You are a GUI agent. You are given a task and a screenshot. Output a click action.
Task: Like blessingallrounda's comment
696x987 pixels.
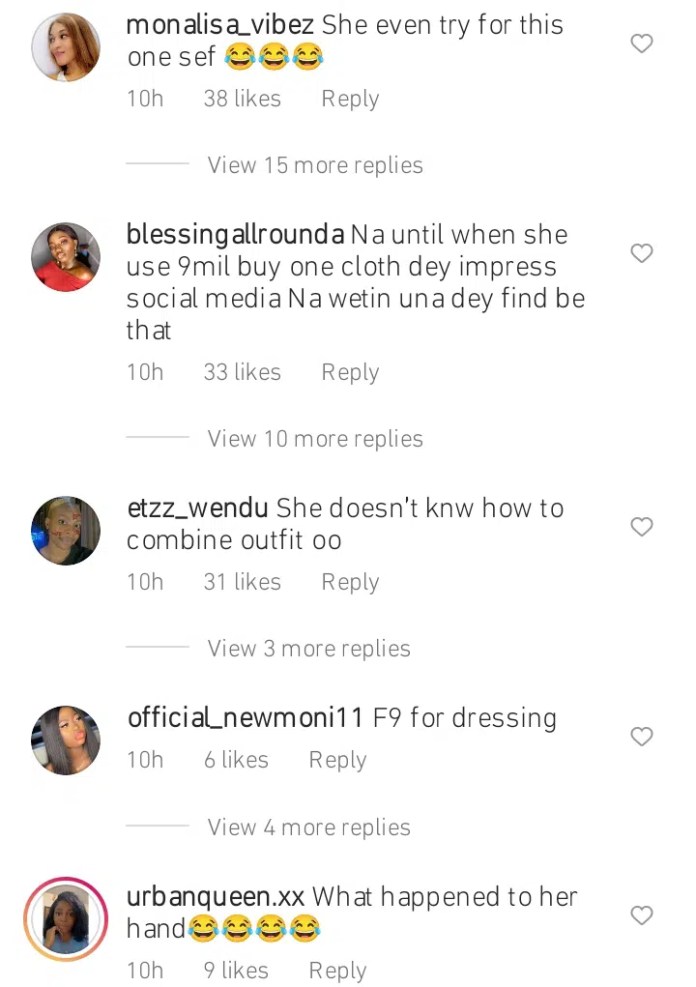pyautogui.click(x=642, y=253)
